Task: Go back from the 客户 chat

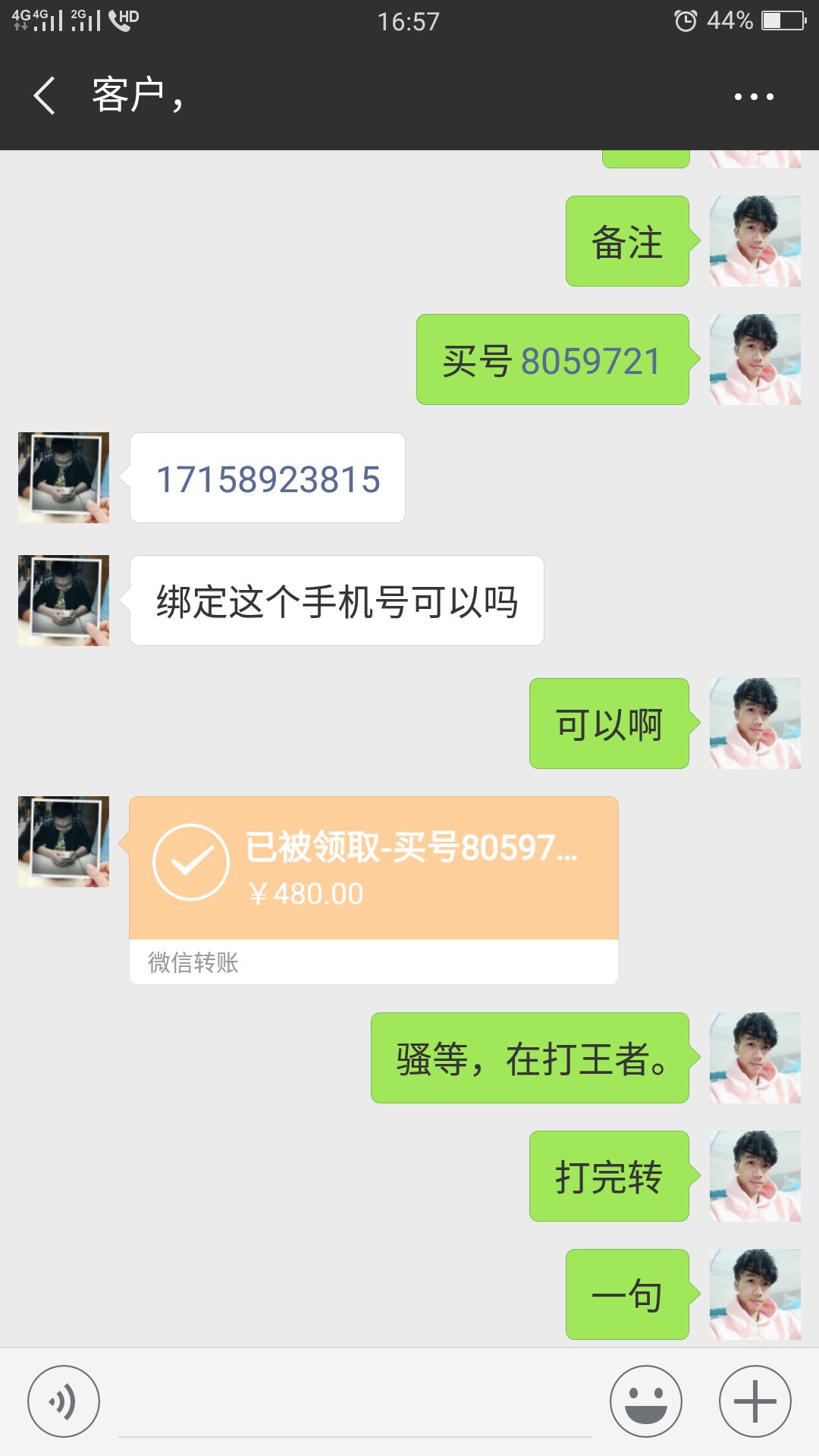Action: pyautogui.click(x=44, y=96)
